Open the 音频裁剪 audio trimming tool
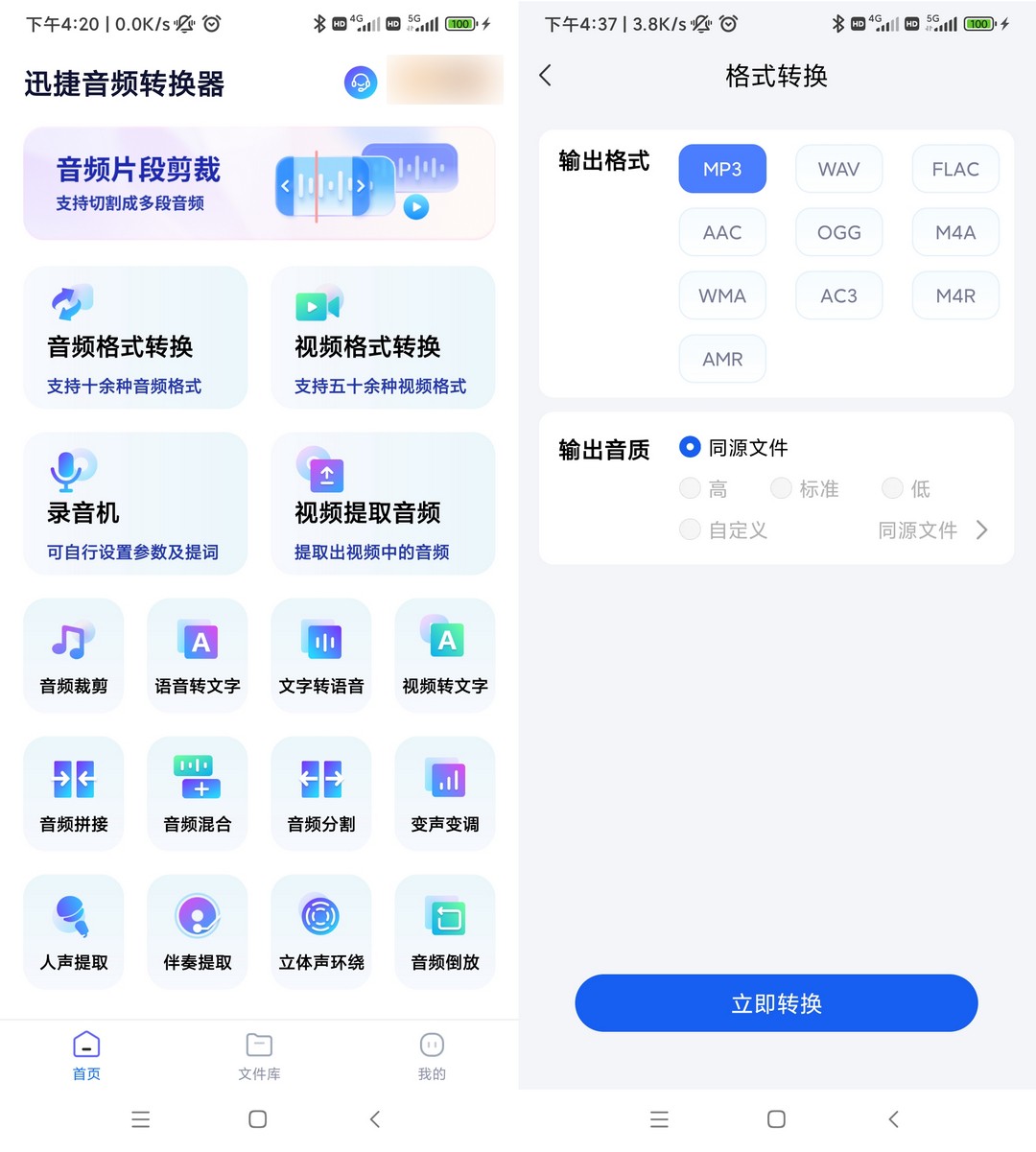This screenshot has width=1036, height=1152. [73, 655]
